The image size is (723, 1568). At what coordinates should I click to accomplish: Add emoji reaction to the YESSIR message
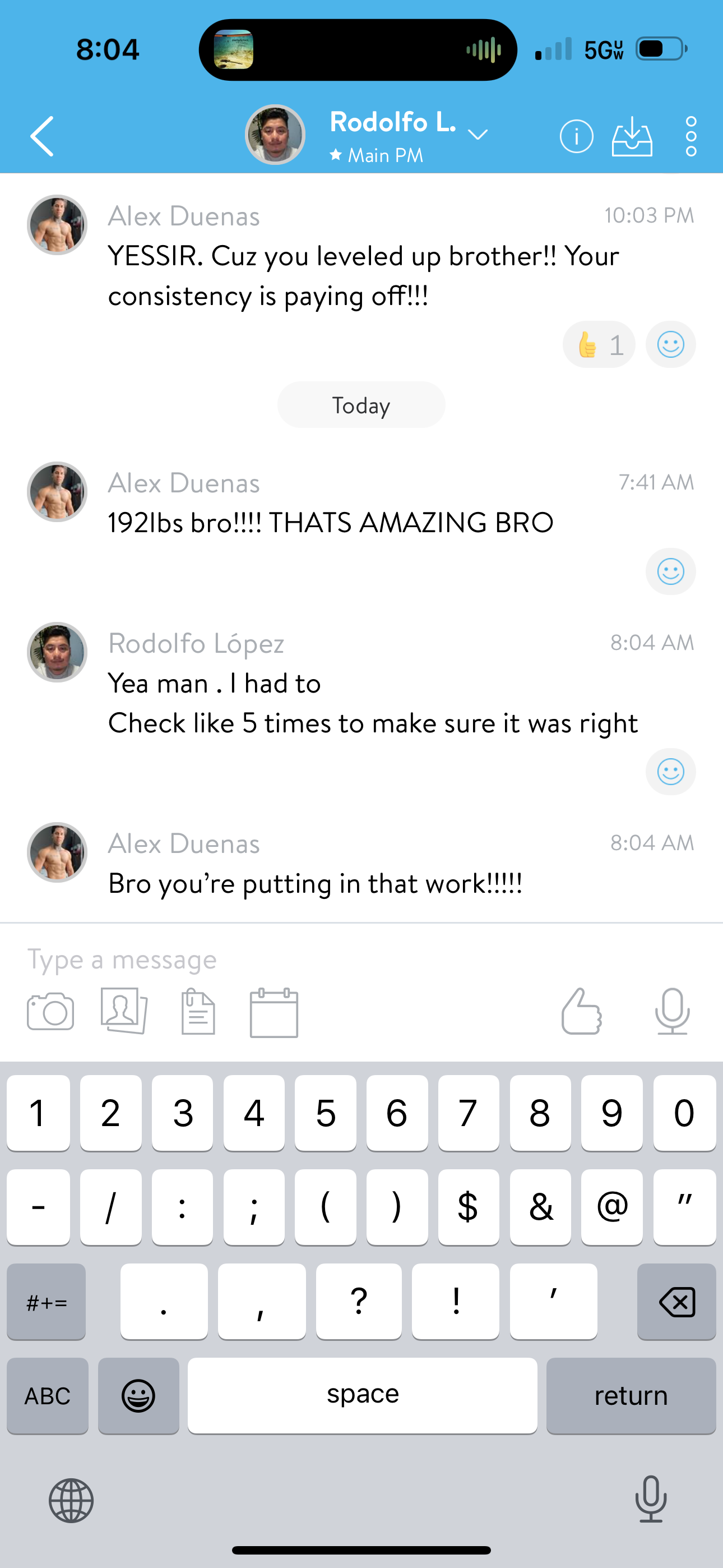click(670, 345)
